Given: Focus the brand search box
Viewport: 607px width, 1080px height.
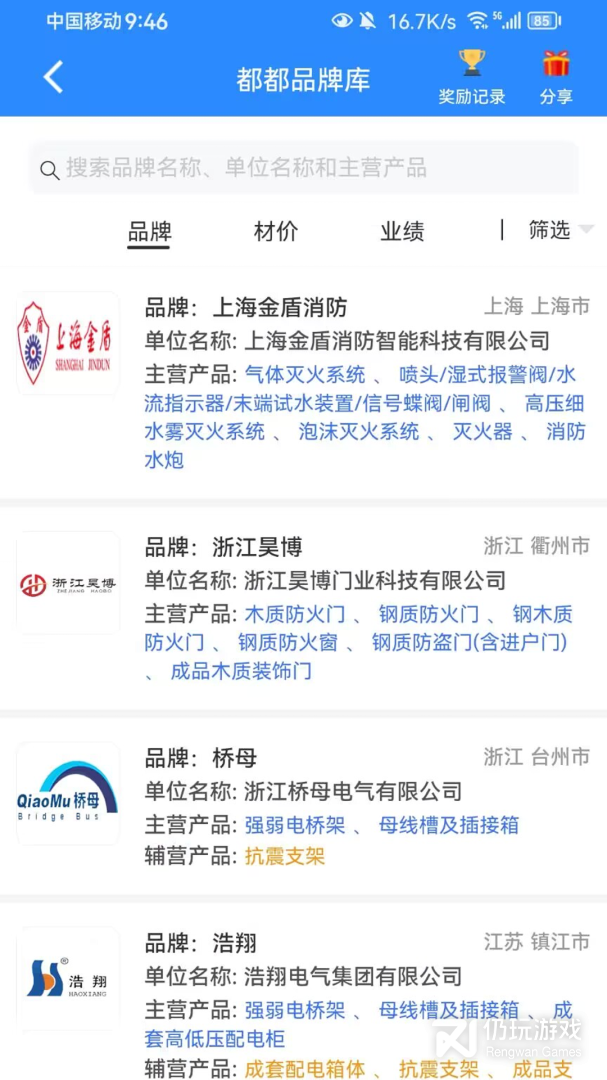Looking at the screenshot, I should 303,168.
